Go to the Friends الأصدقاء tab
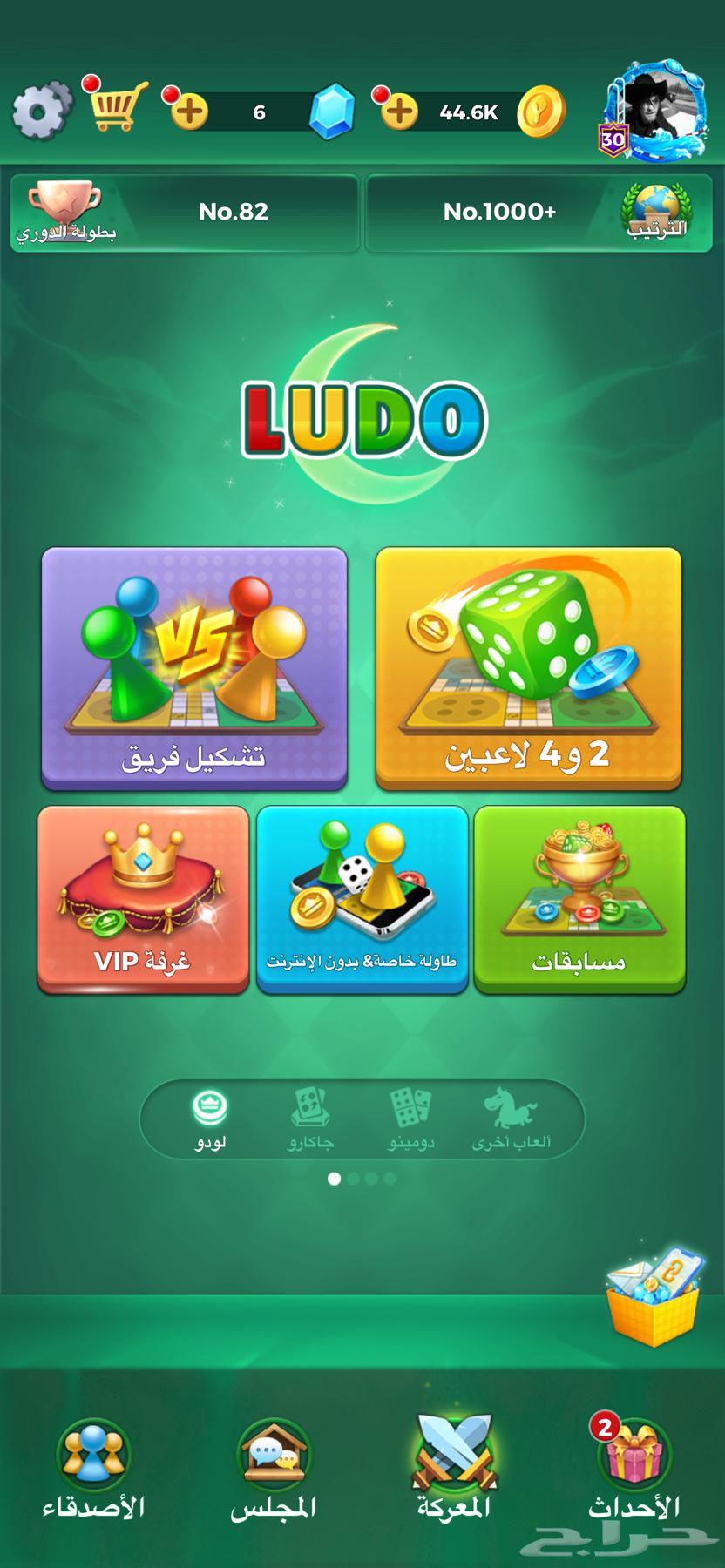 coord(93,1470)
